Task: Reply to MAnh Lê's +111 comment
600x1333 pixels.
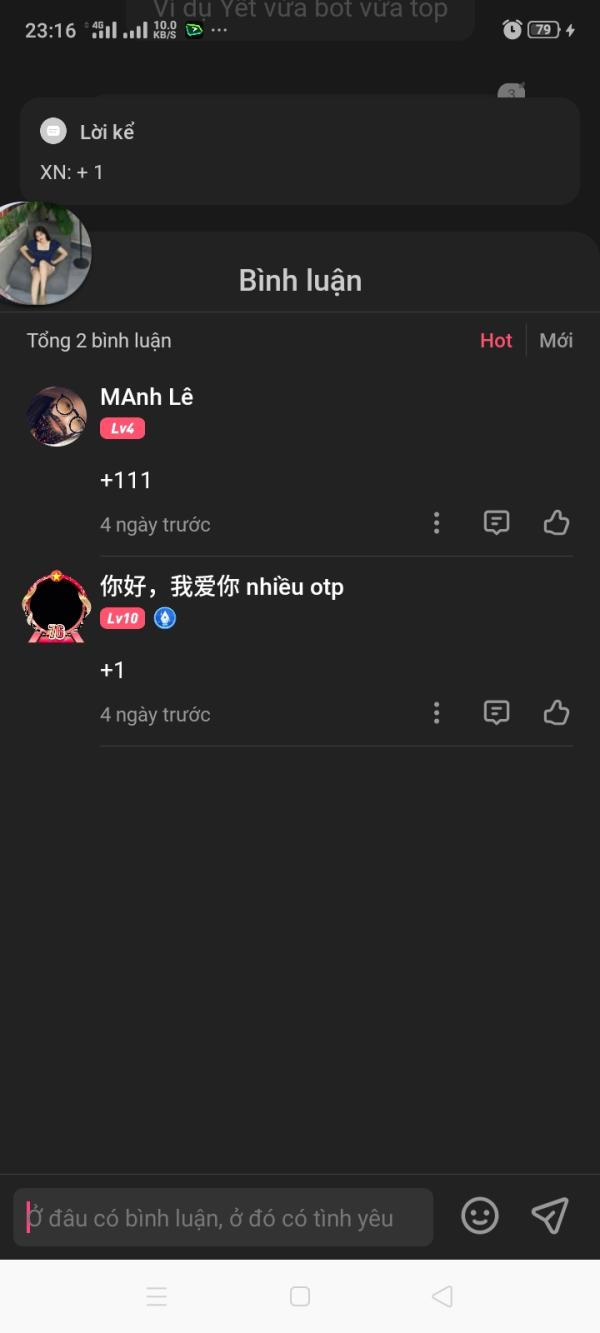Action: click(x=497, y=523)
